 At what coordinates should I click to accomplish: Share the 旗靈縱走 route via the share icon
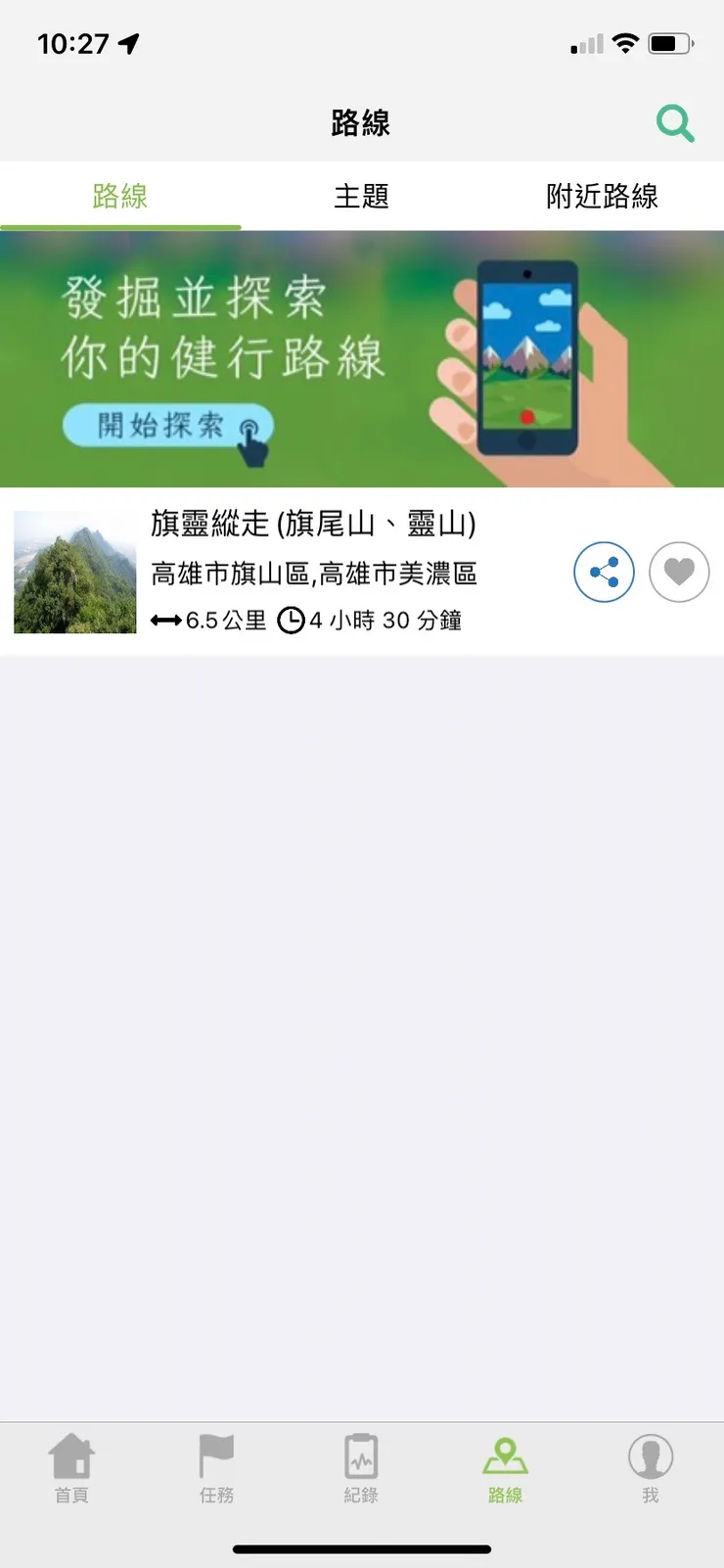click(604, 572)
